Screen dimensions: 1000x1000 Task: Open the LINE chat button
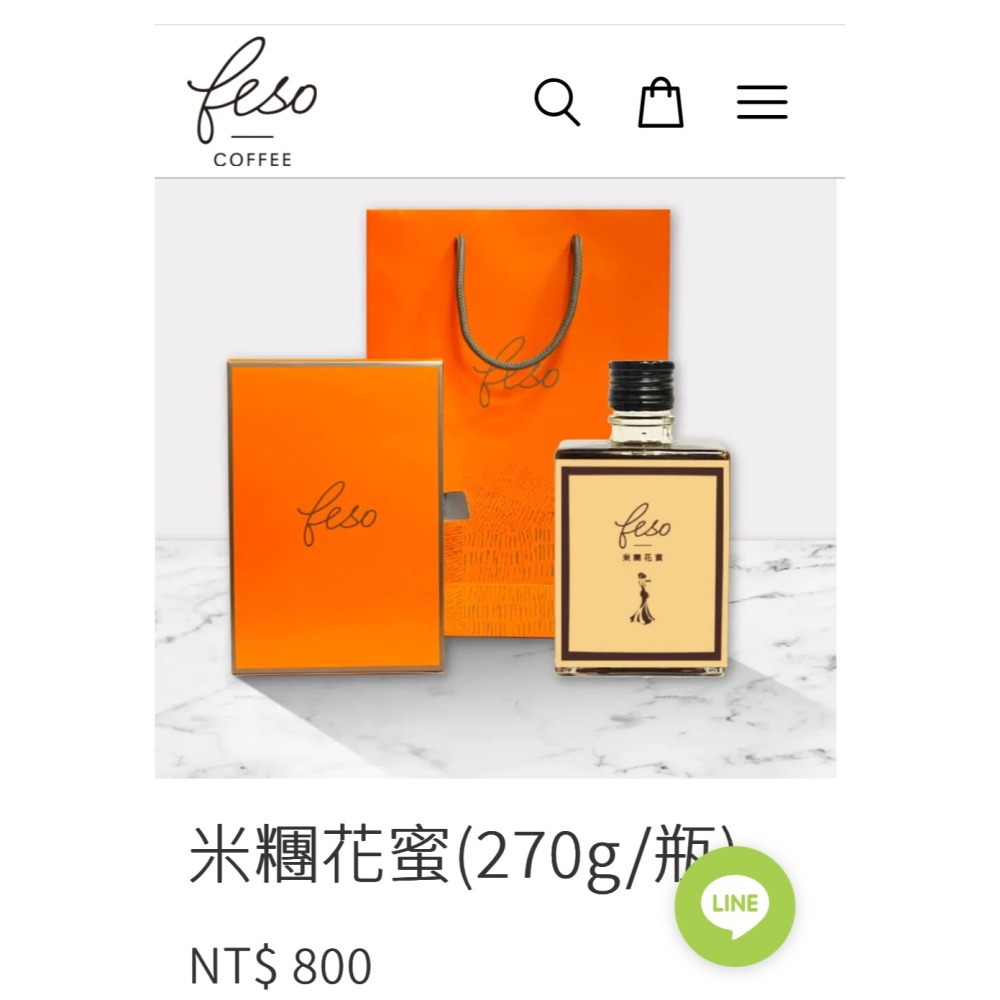(x=735, y=906)
